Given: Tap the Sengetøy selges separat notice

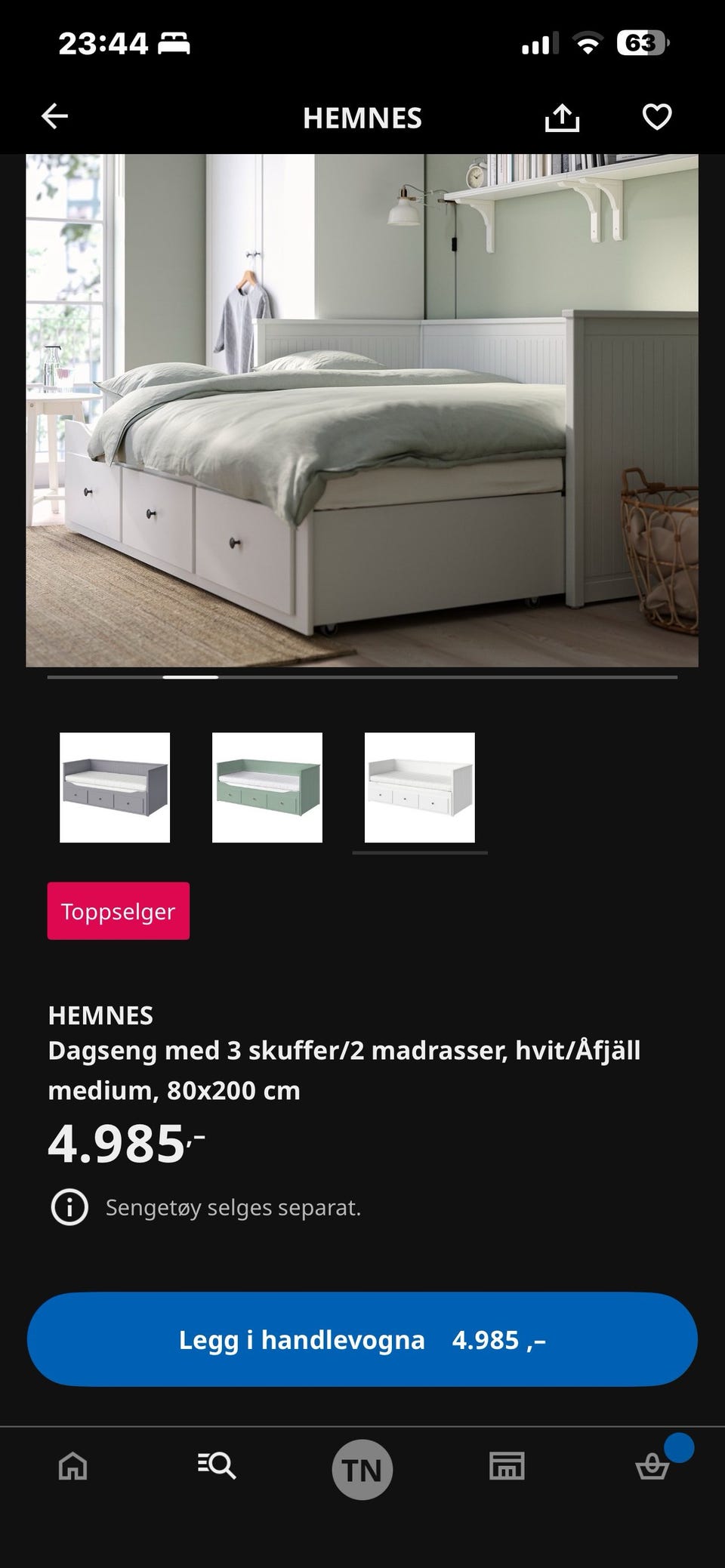Looking at the screenshot, I should pyautogui.click(x=233, y=1207).
